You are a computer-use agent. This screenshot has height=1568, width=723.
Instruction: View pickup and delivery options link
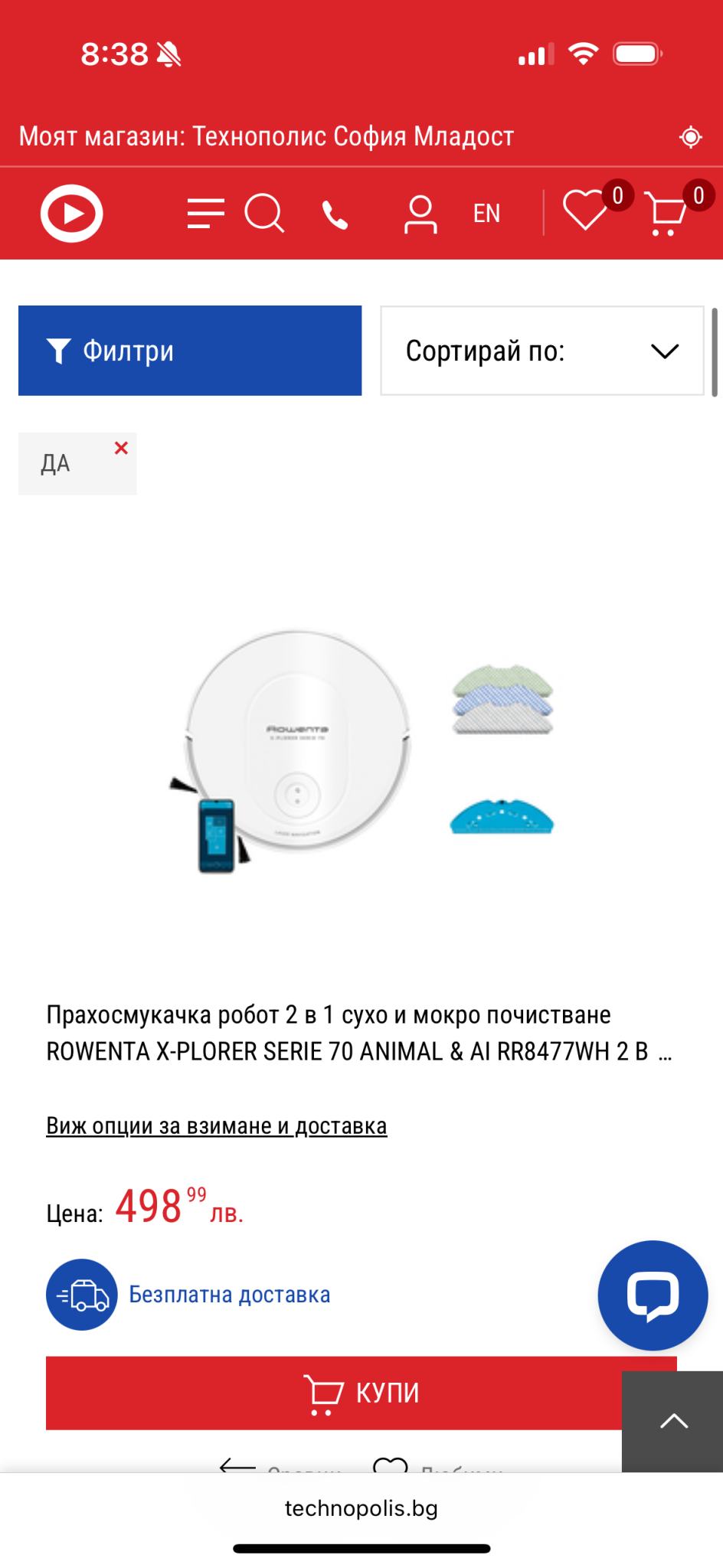pos(217,1126)
